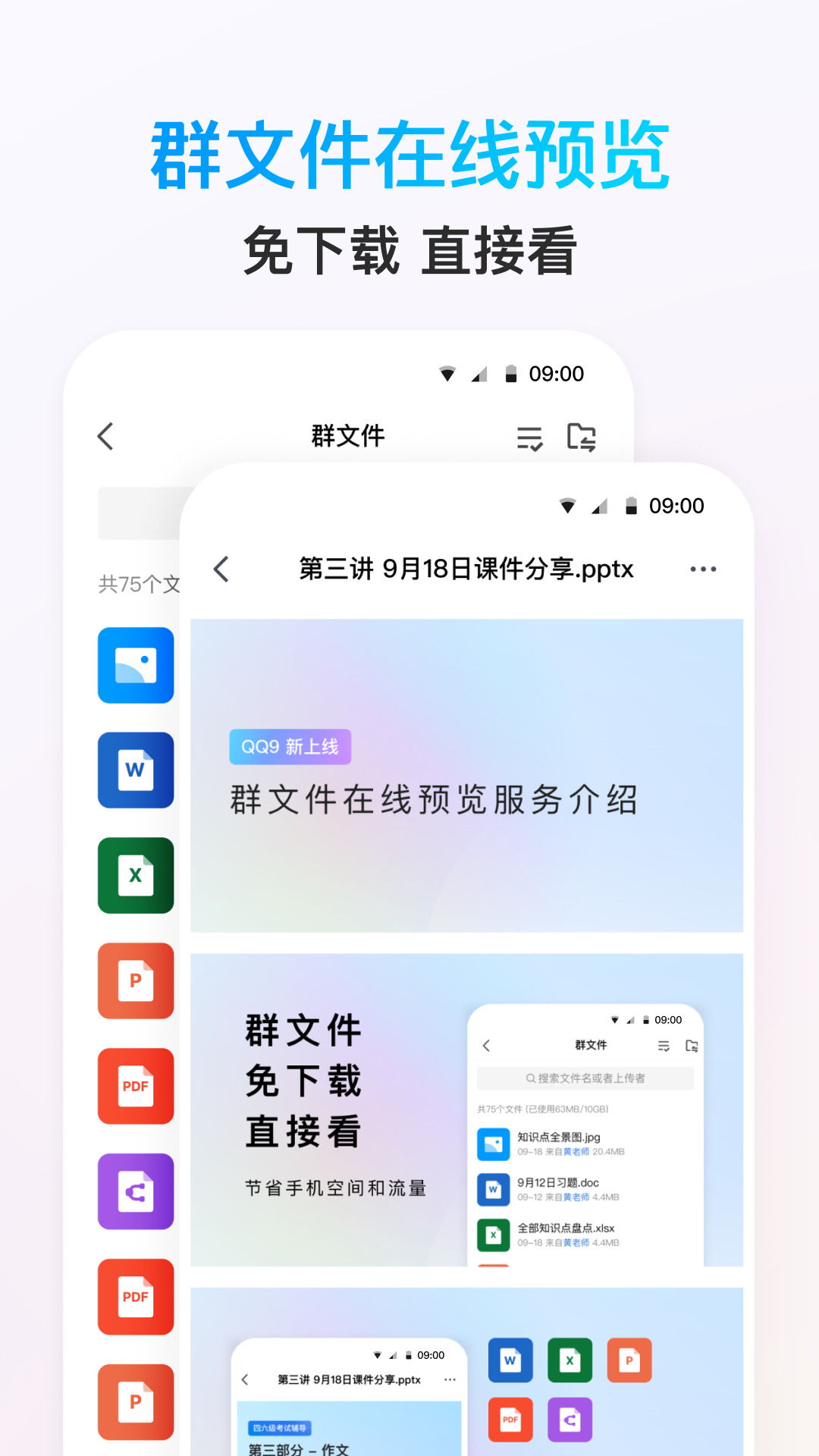
Task: Click the green Excel file icon
Action: 135,875
